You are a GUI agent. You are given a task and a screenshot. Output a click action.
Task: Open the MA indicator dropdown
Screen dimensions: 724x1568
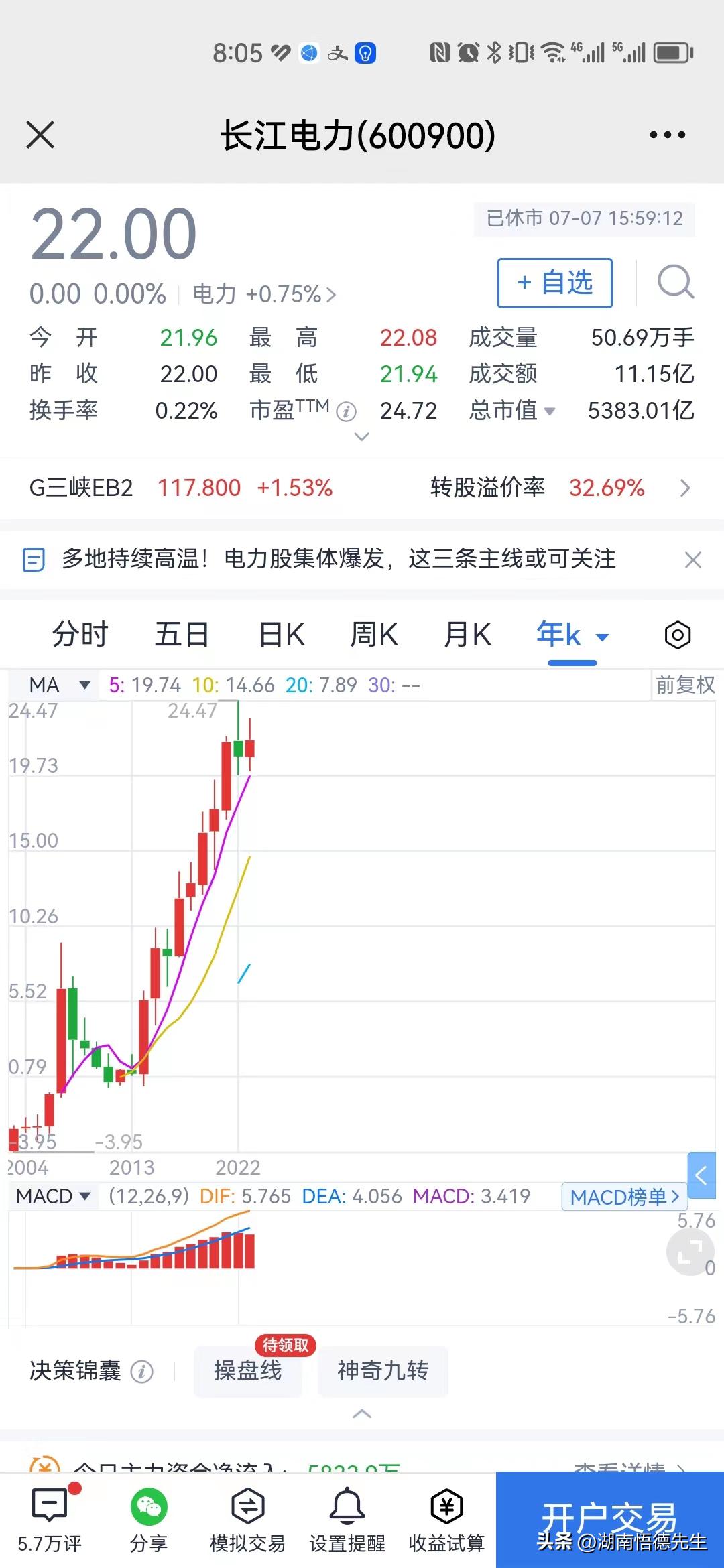pyautogui.click(x=59, y=685)
